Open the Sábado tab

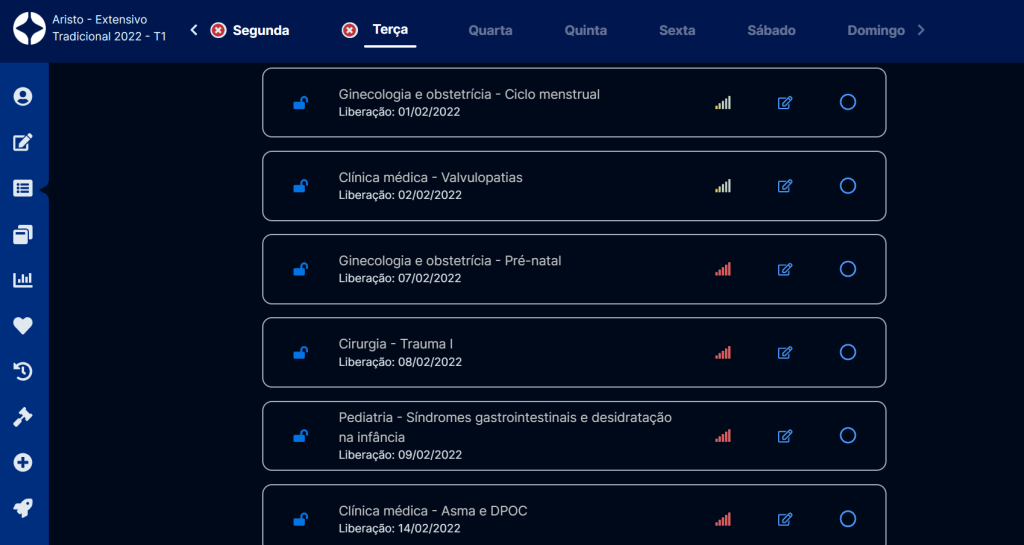(771, 30)
